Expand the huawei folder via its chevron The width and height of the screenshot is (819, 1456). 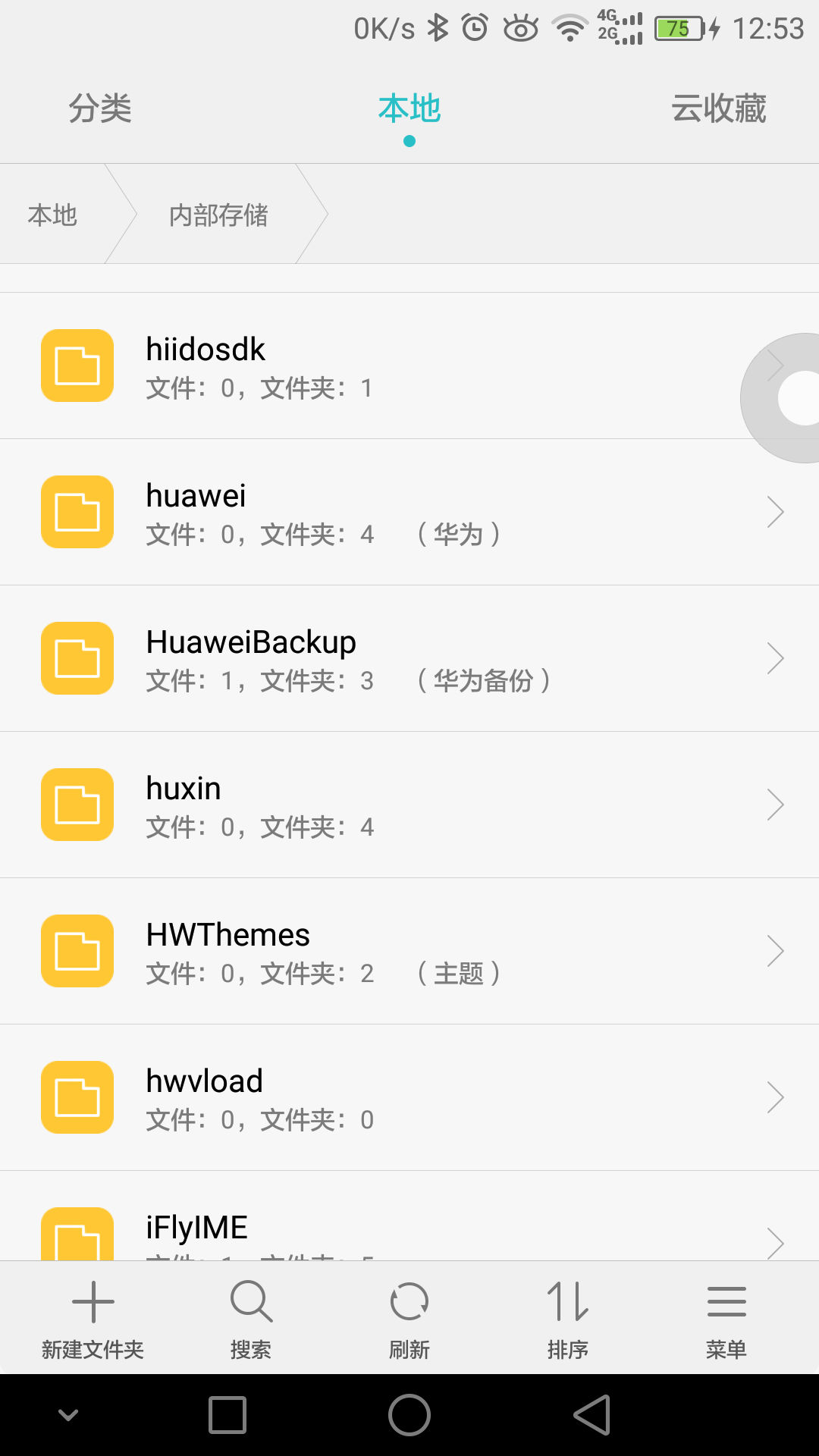tap(776, 512)
